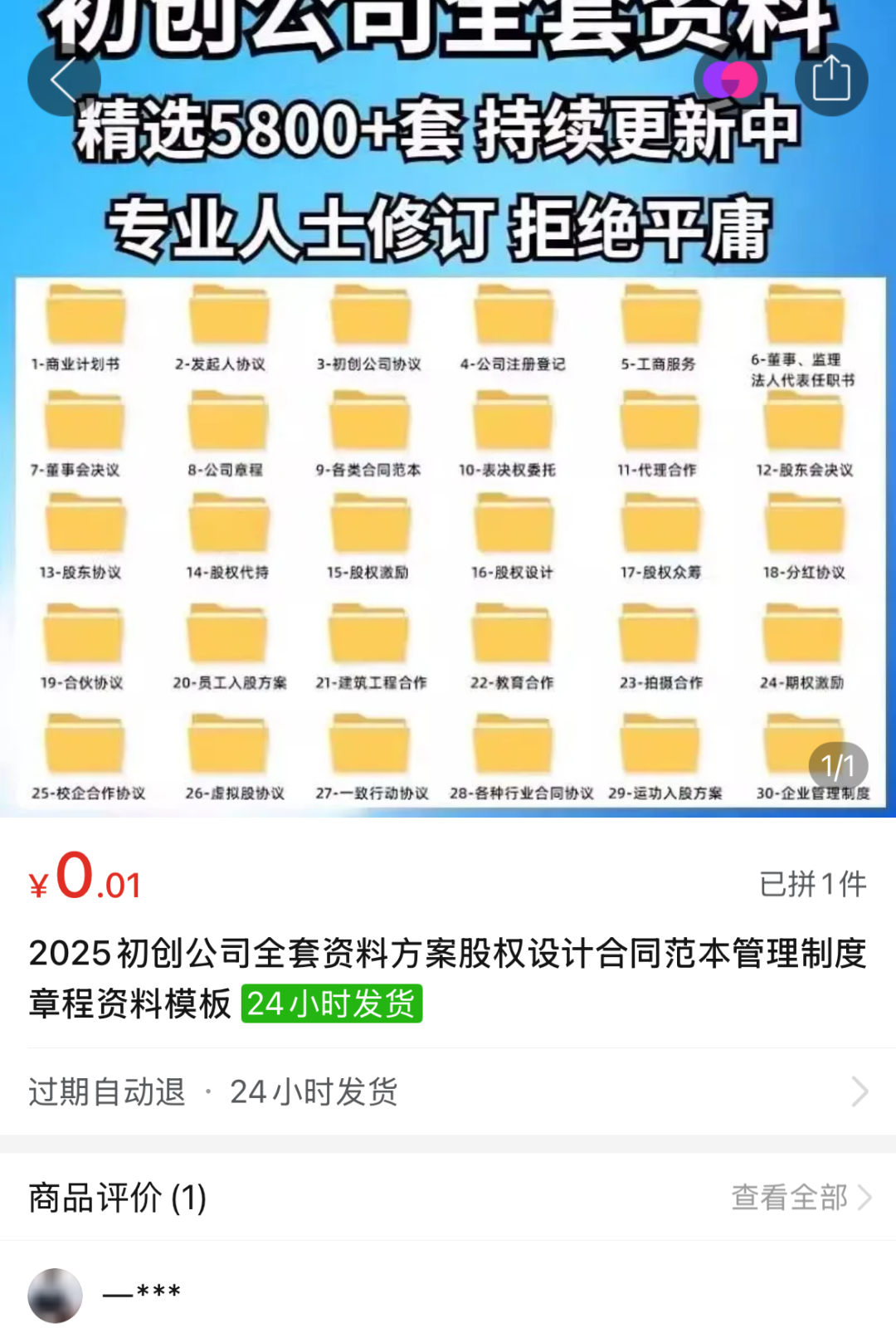The width and height of the screenshot is (896, 1328).
Task: Open the product image in full view
Action: [x=448, y=498]
